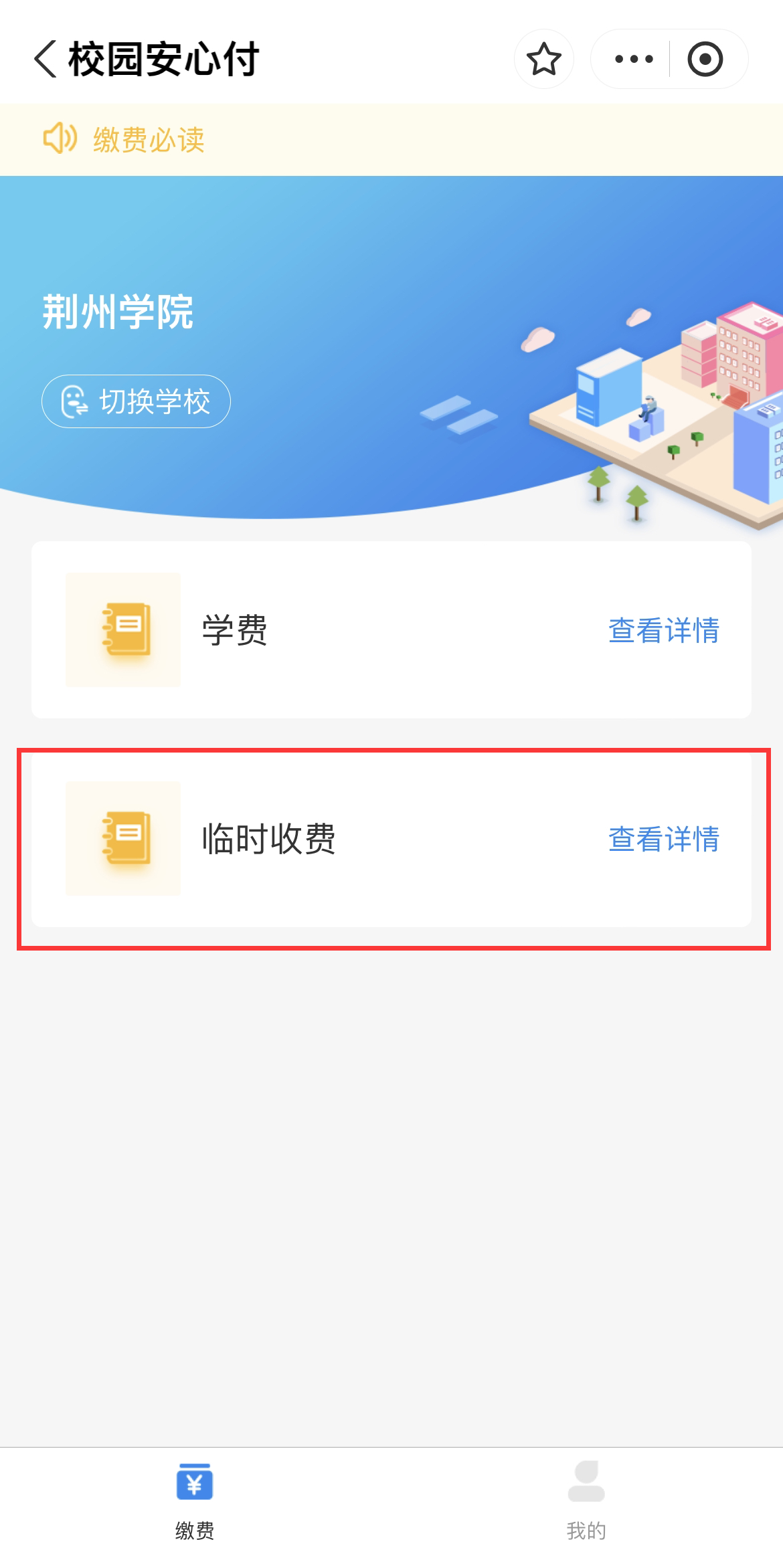Viewport: 783px width, 1568px height.
Task: Tap the school name 荆州学院
Action: [117, 314]
